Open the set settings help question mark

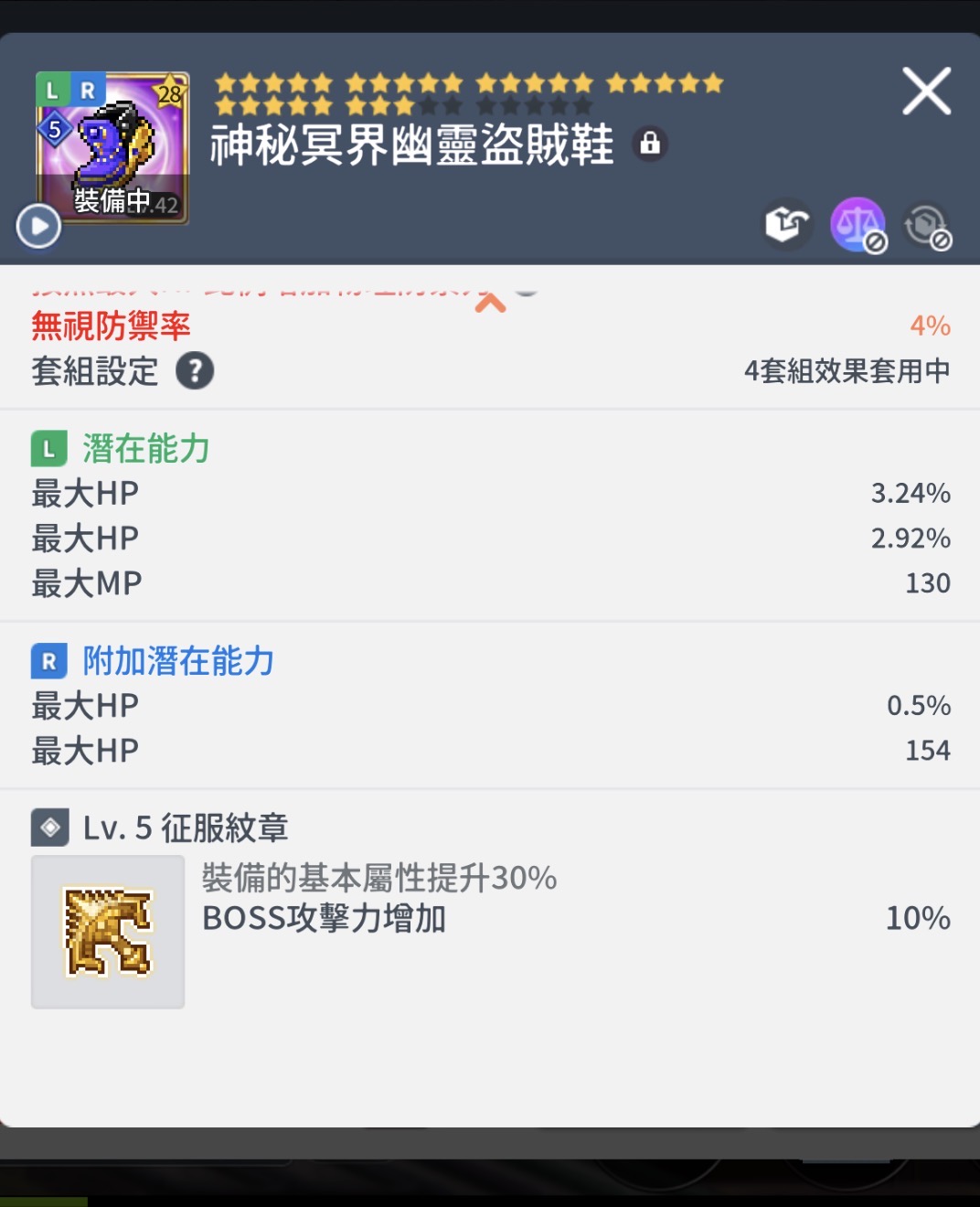point(195,371)
